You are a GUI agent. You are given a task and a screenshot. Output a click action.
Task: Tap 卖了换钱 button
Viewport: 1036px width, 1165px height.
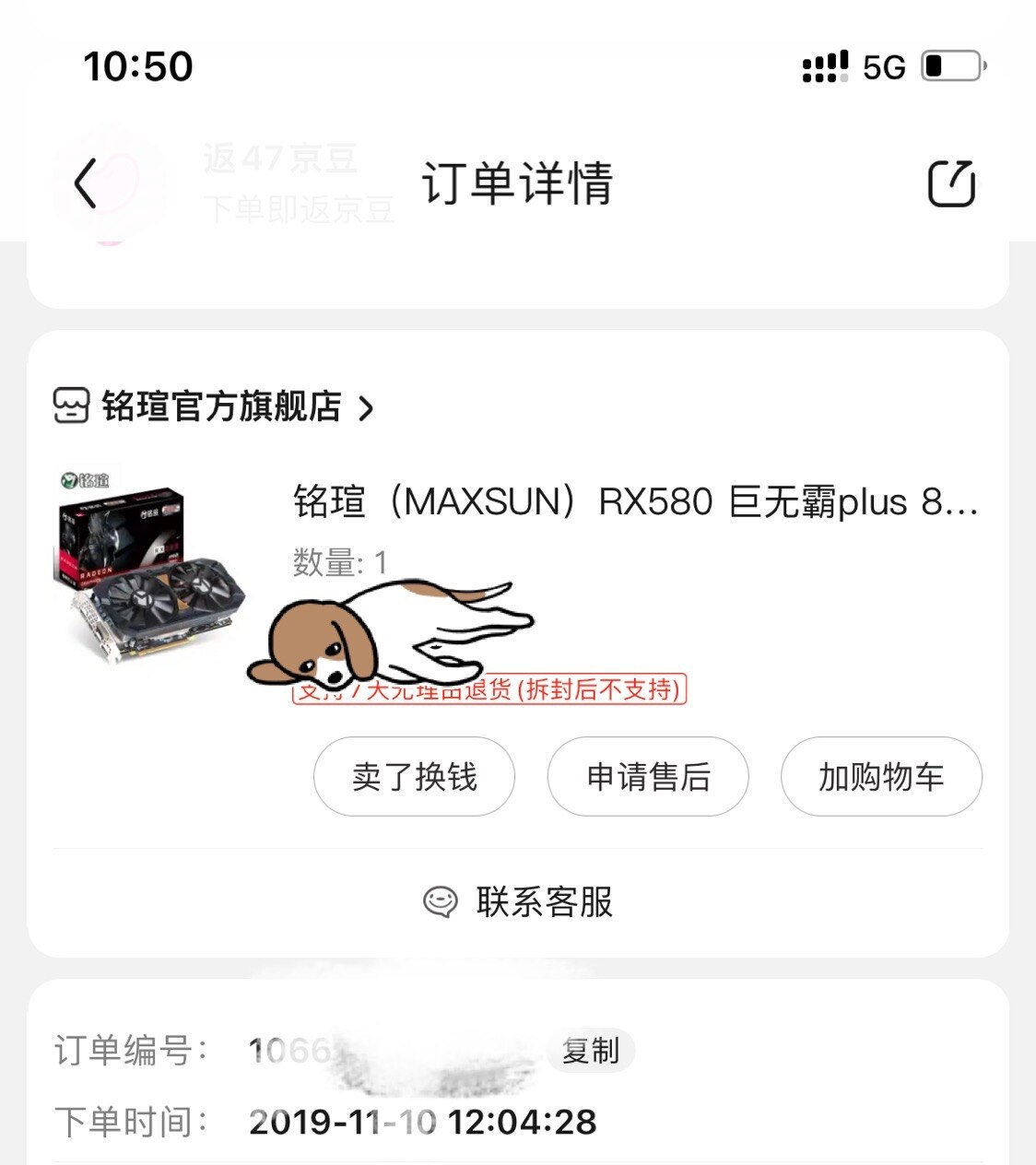coord(414,777)
